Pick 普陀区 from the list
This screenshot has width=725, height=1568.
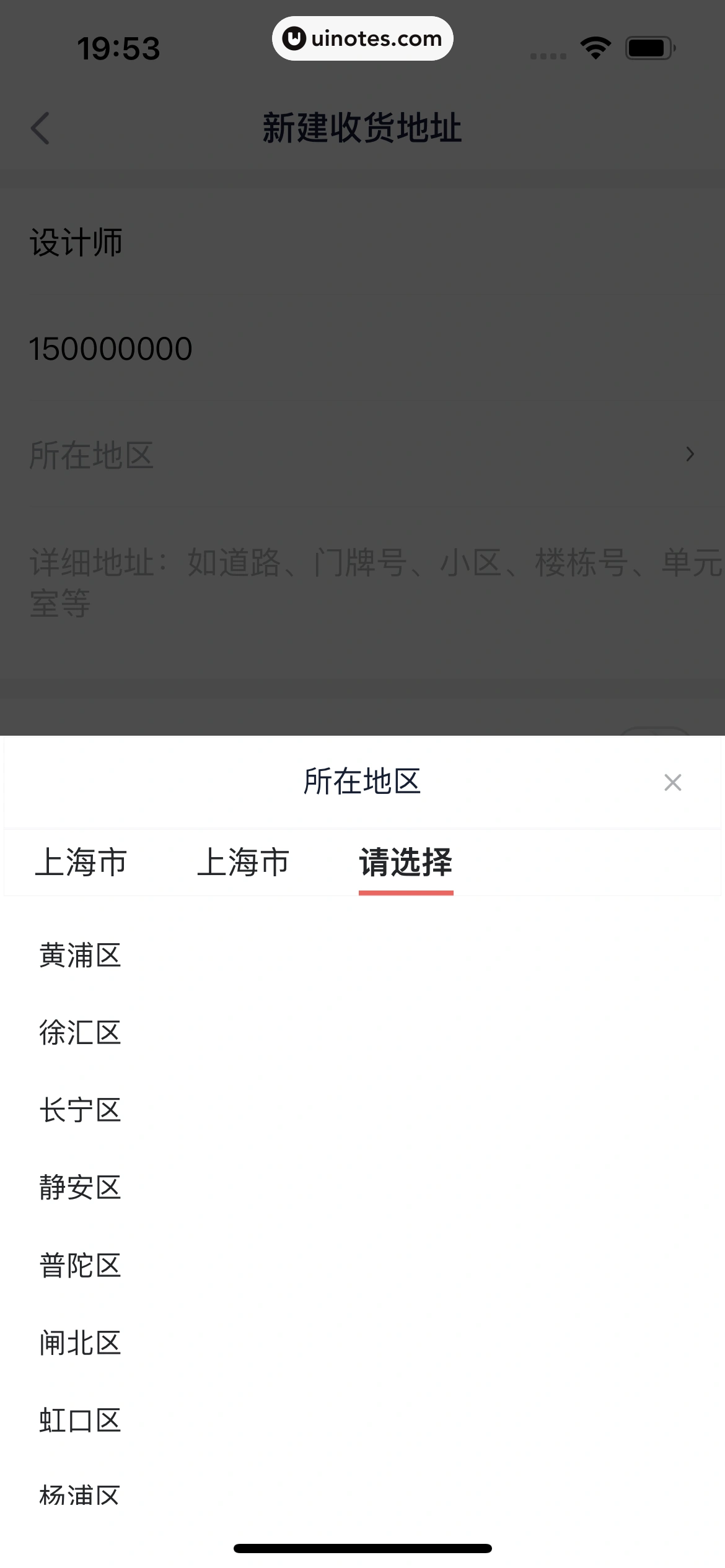click(x=80, y=1265)
